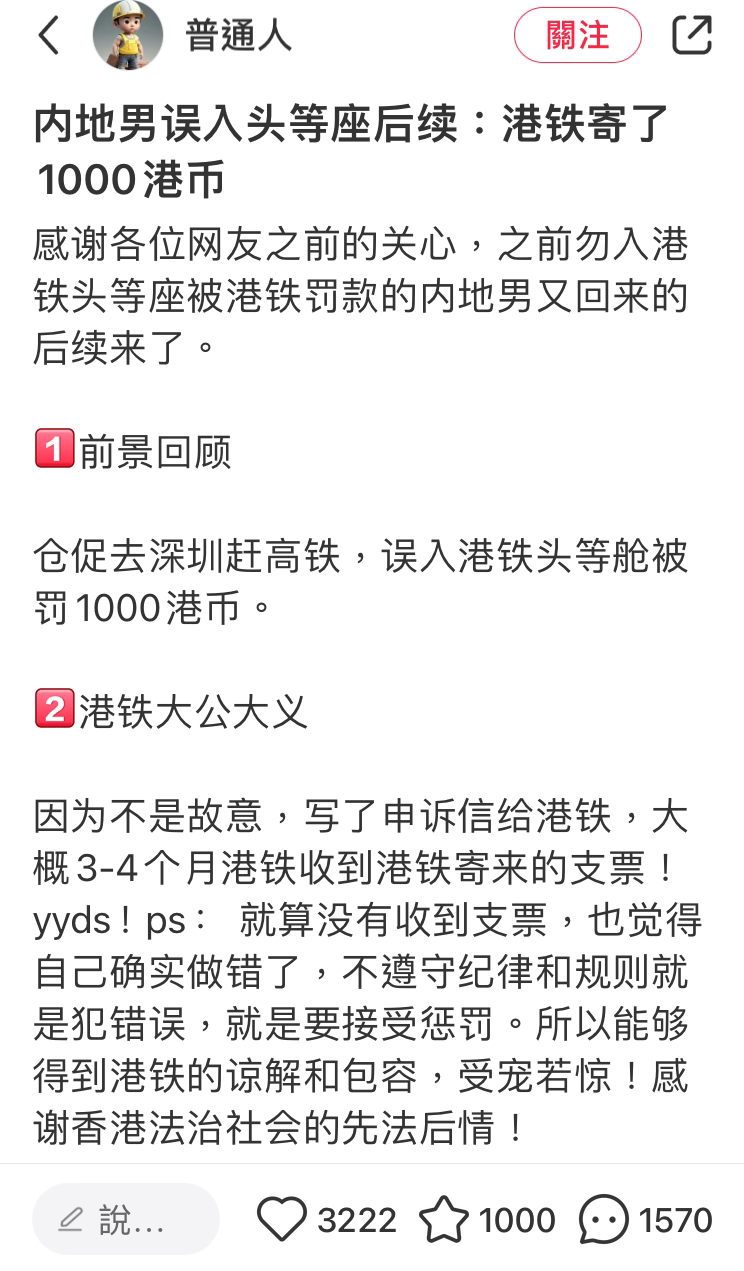Open sharing via the export icon

[692, 35]
